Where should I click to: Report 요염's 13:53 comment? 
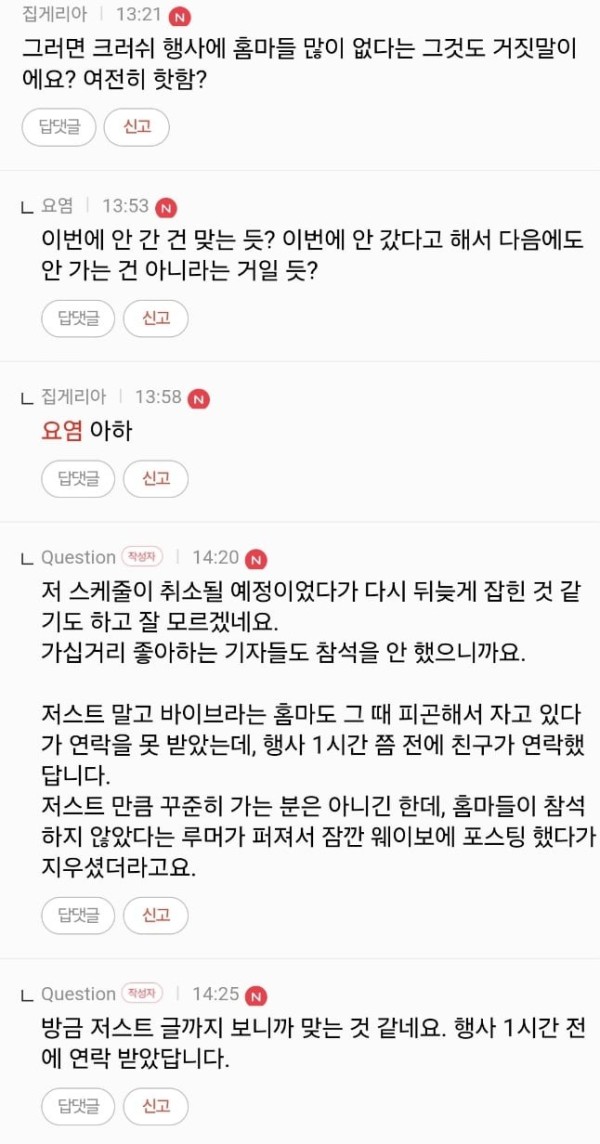pos(156,318)
